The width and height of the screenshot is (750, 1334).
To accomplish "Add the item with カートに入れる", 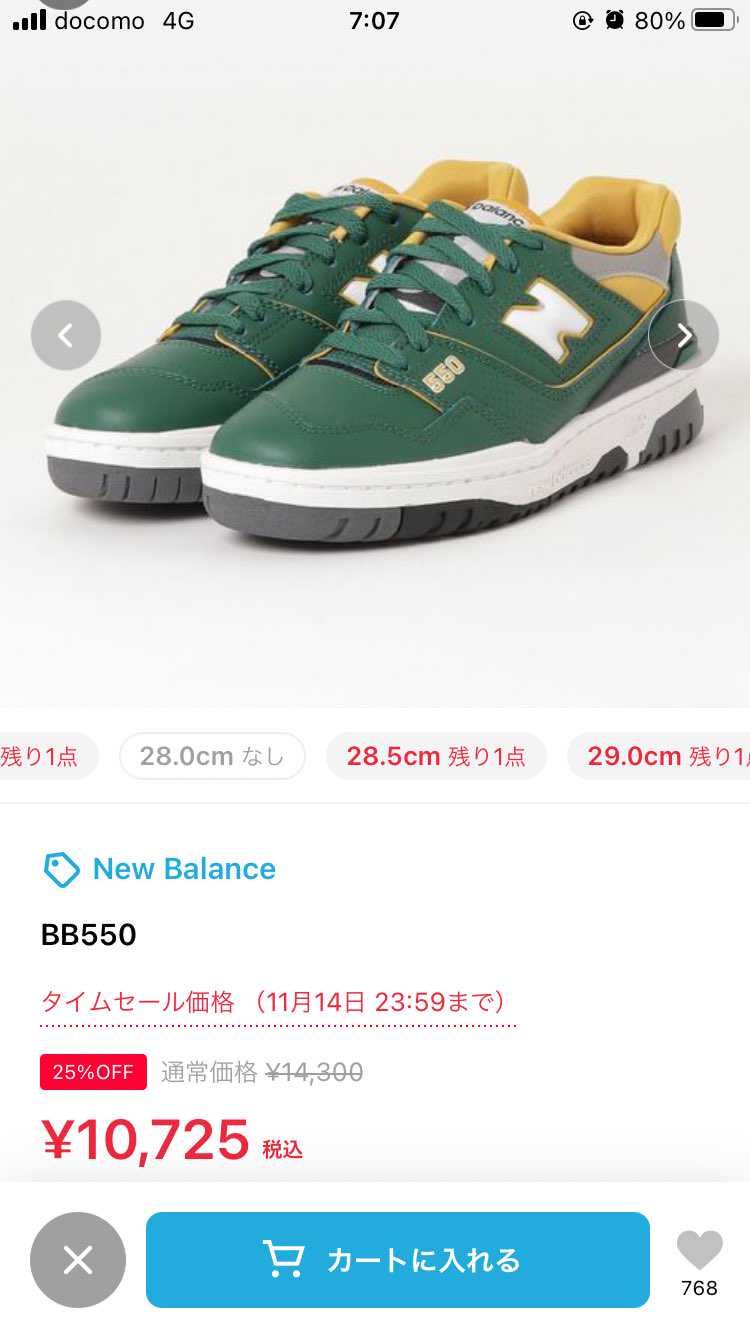I will click(x=397, y=1260).
